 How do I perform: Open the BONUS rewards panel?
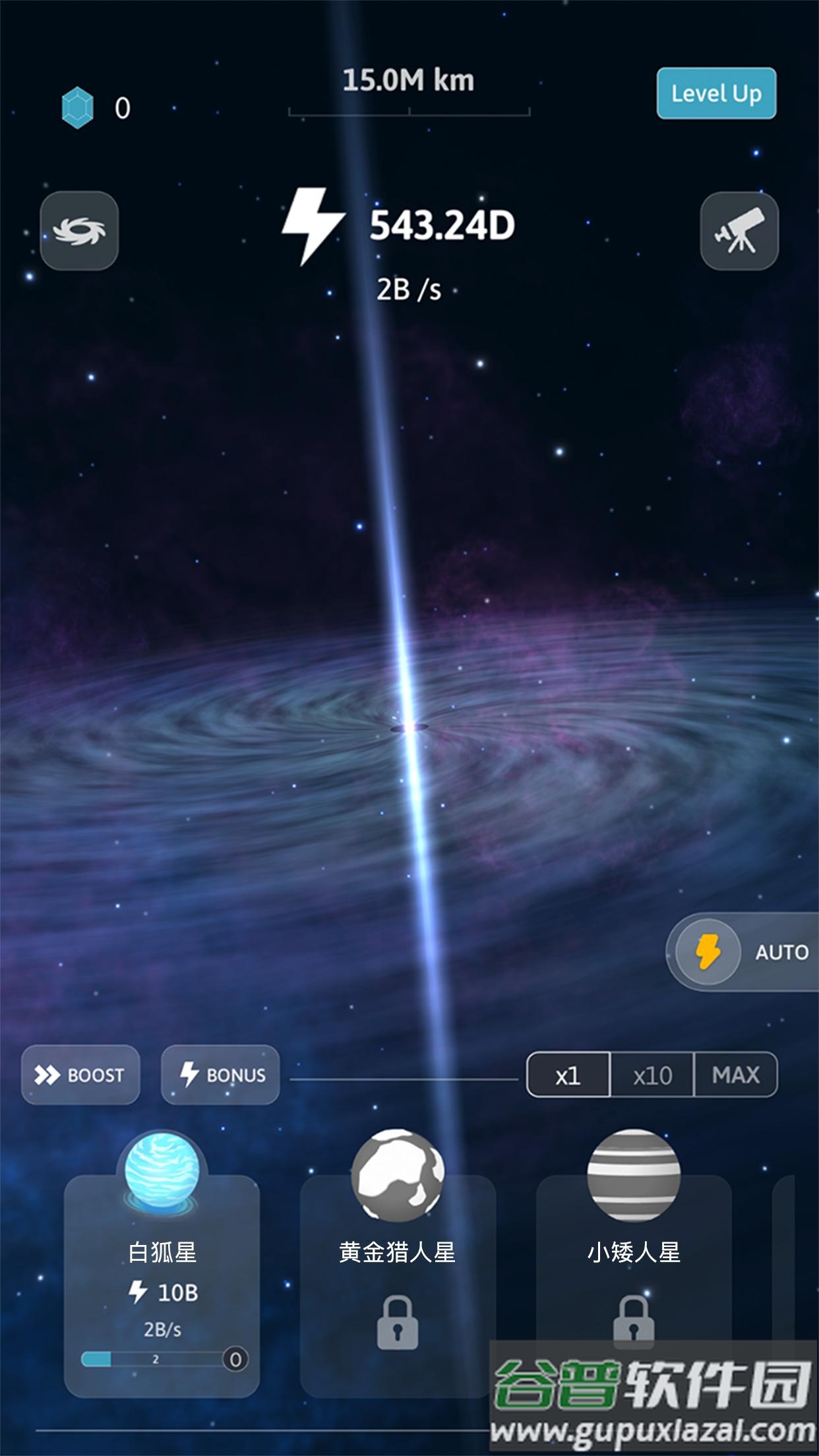click(220, 1075)
